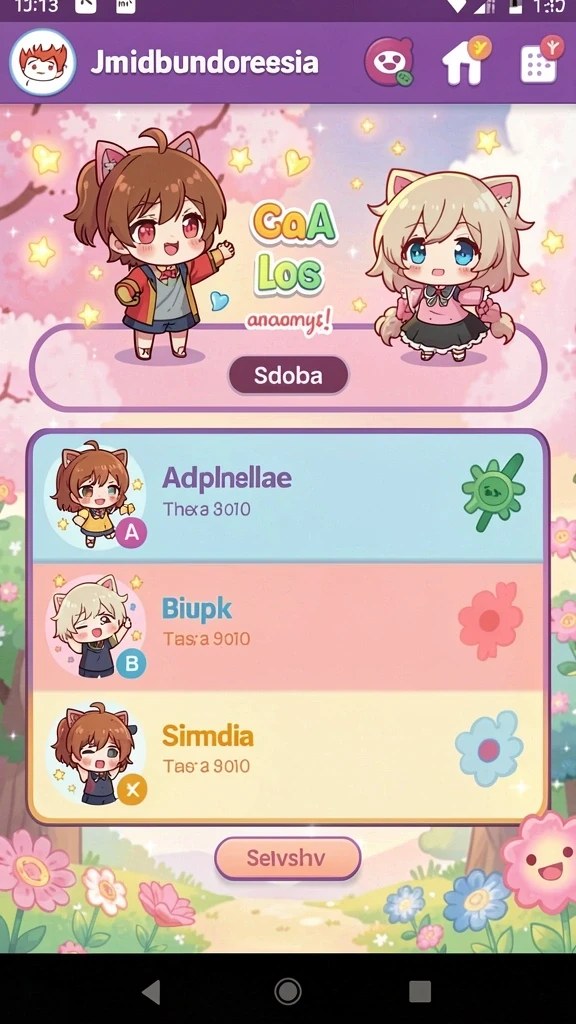
Task: Choose the Sirndia row
Action: 288,754
